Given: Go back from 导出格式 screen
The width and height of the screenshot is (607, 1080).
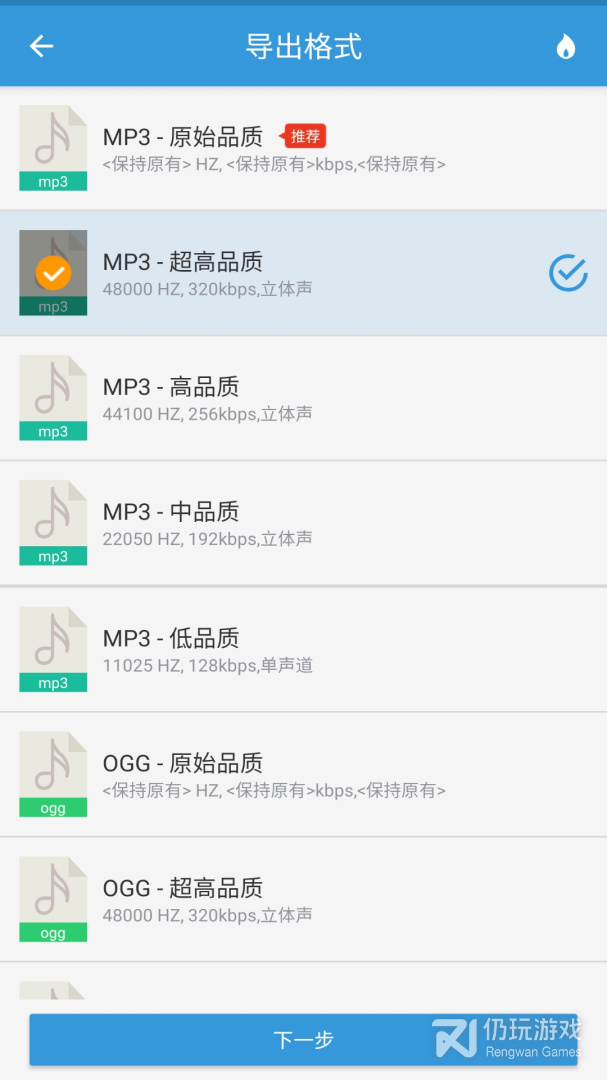Looking at the screenshot, I should (x=41, y=46).
